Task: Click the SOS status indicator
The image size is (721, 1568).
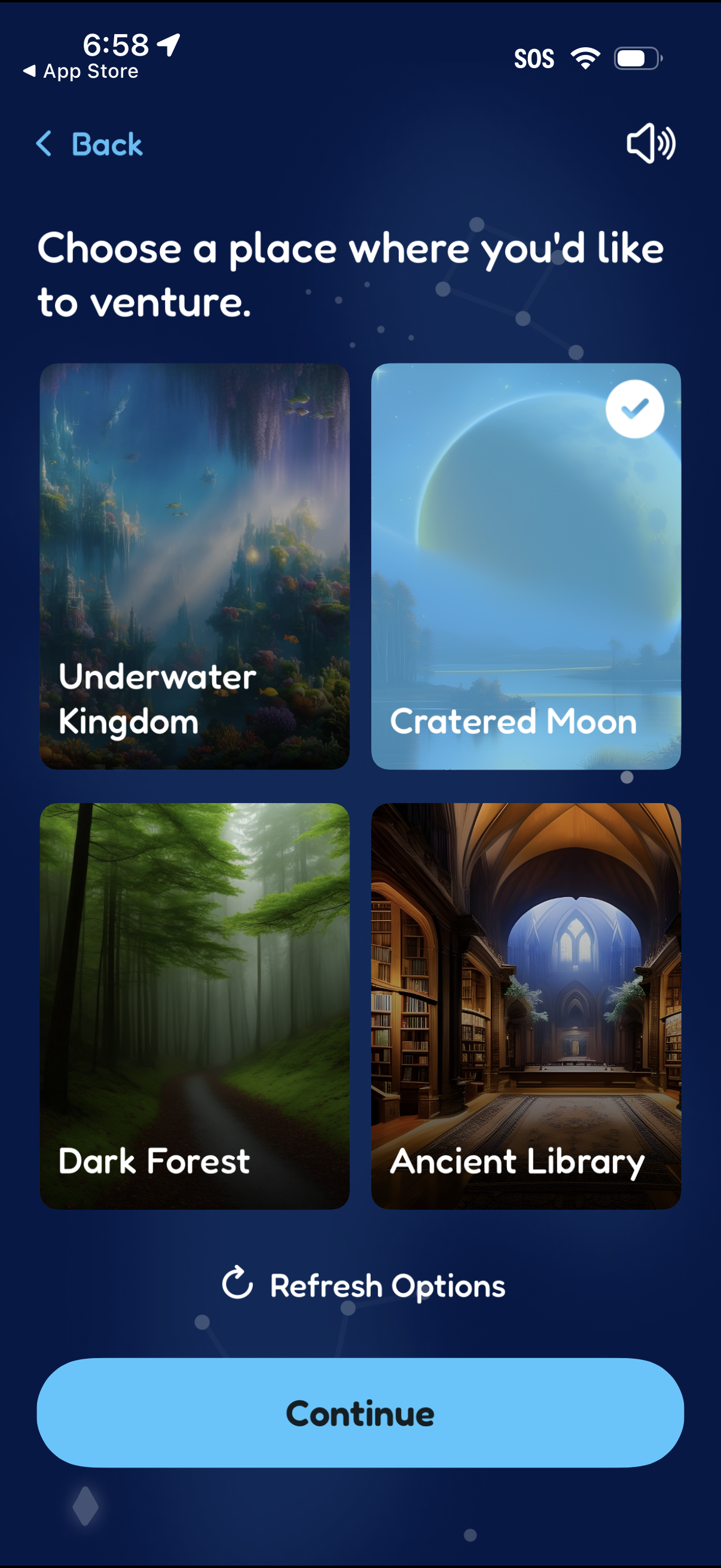Action: [x=534, y=58]
